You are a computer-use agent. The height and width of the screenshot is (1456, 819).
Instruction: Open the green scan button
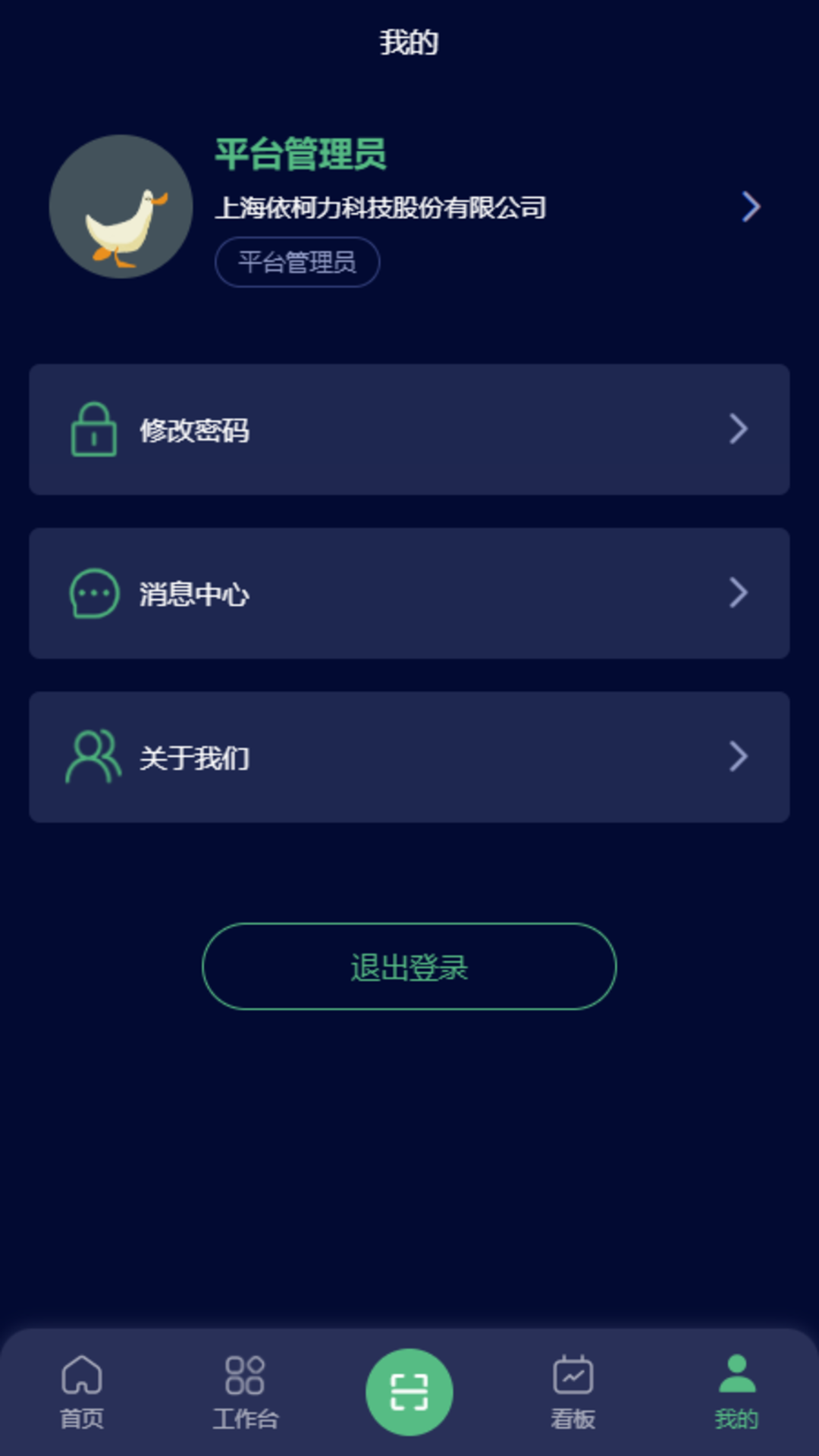tap(409, 1392)
